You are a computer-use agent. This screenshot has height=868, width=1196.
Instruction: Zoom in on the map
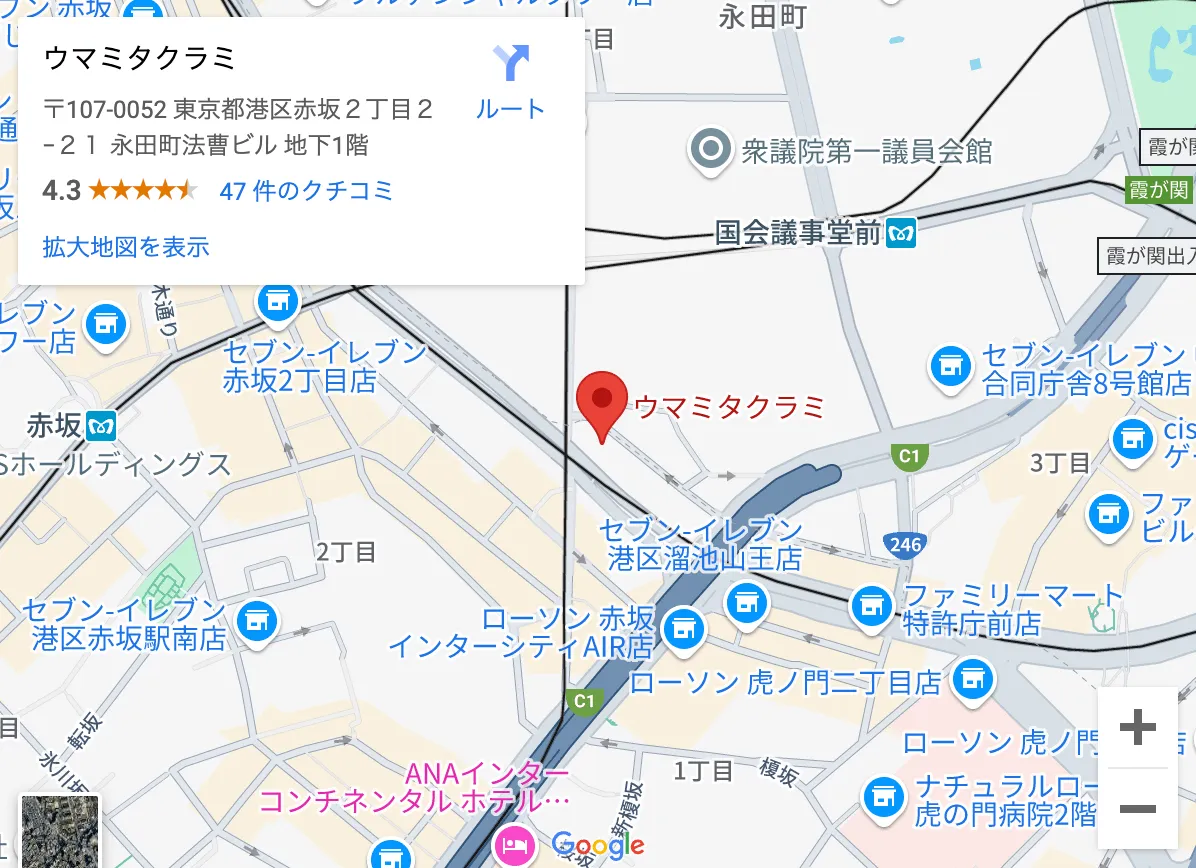[x=1137, y=727]
